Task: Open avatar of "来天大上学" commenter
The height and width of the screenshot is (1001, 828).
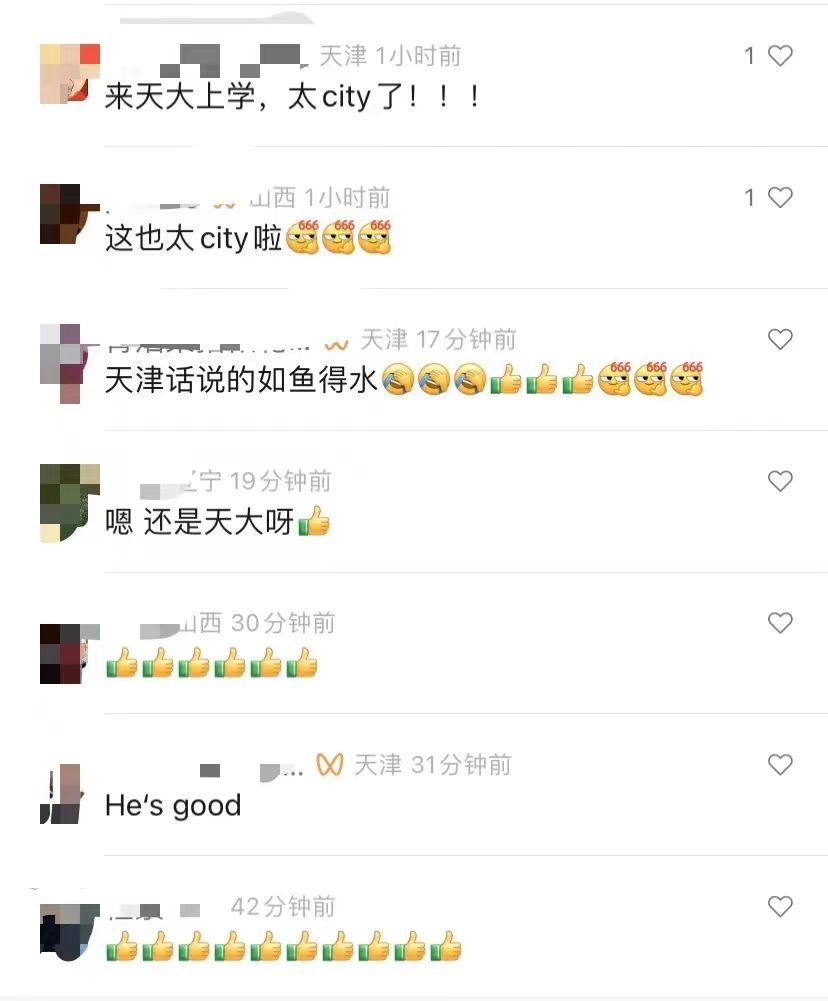Action: (x=70, y=73)
